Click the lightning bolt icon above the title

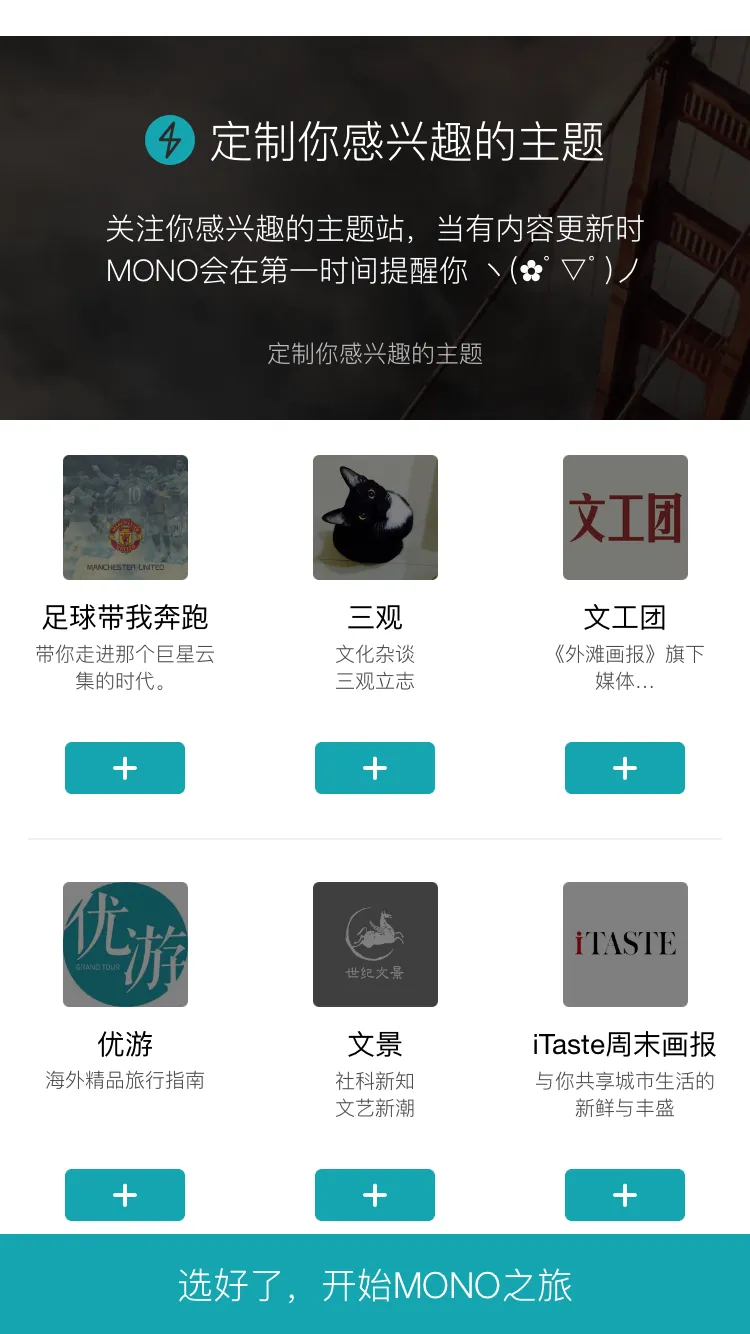(169, 142)
